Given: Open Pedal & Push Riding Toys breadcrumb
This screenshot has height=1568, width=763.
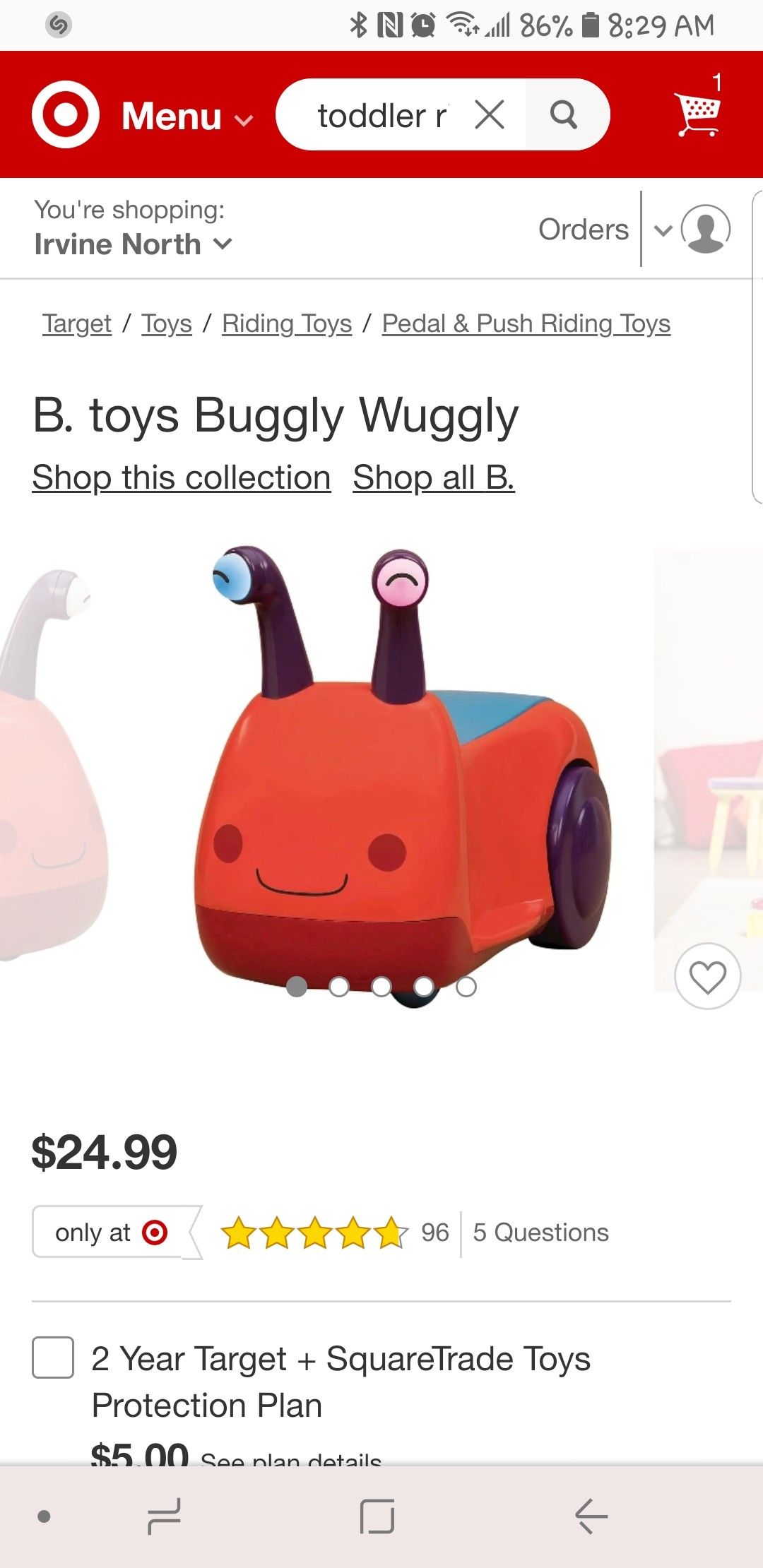Looking at the screenshot, I should [x=526, y=323].
